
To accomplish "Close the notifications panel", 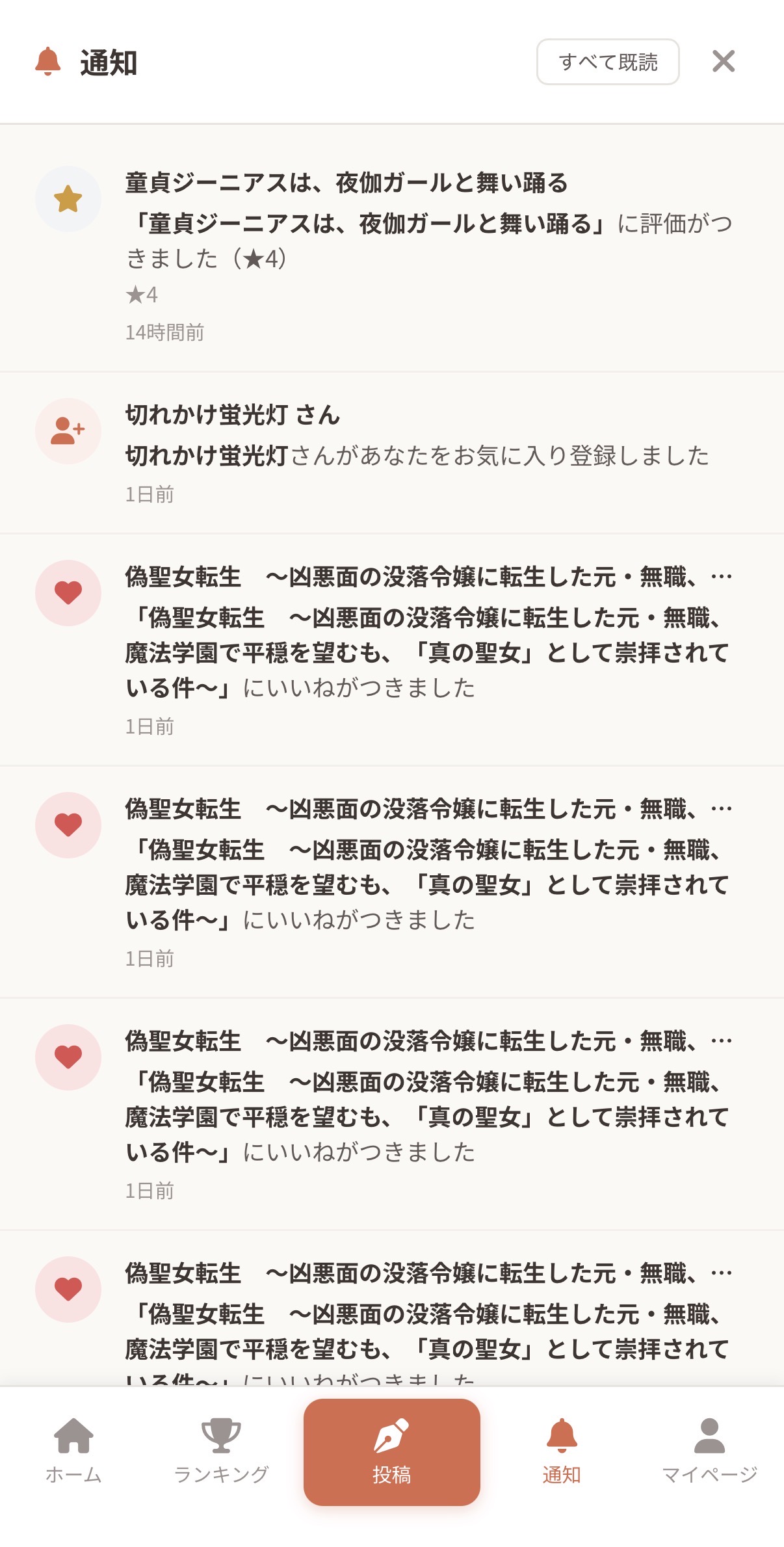I will 723,61.
